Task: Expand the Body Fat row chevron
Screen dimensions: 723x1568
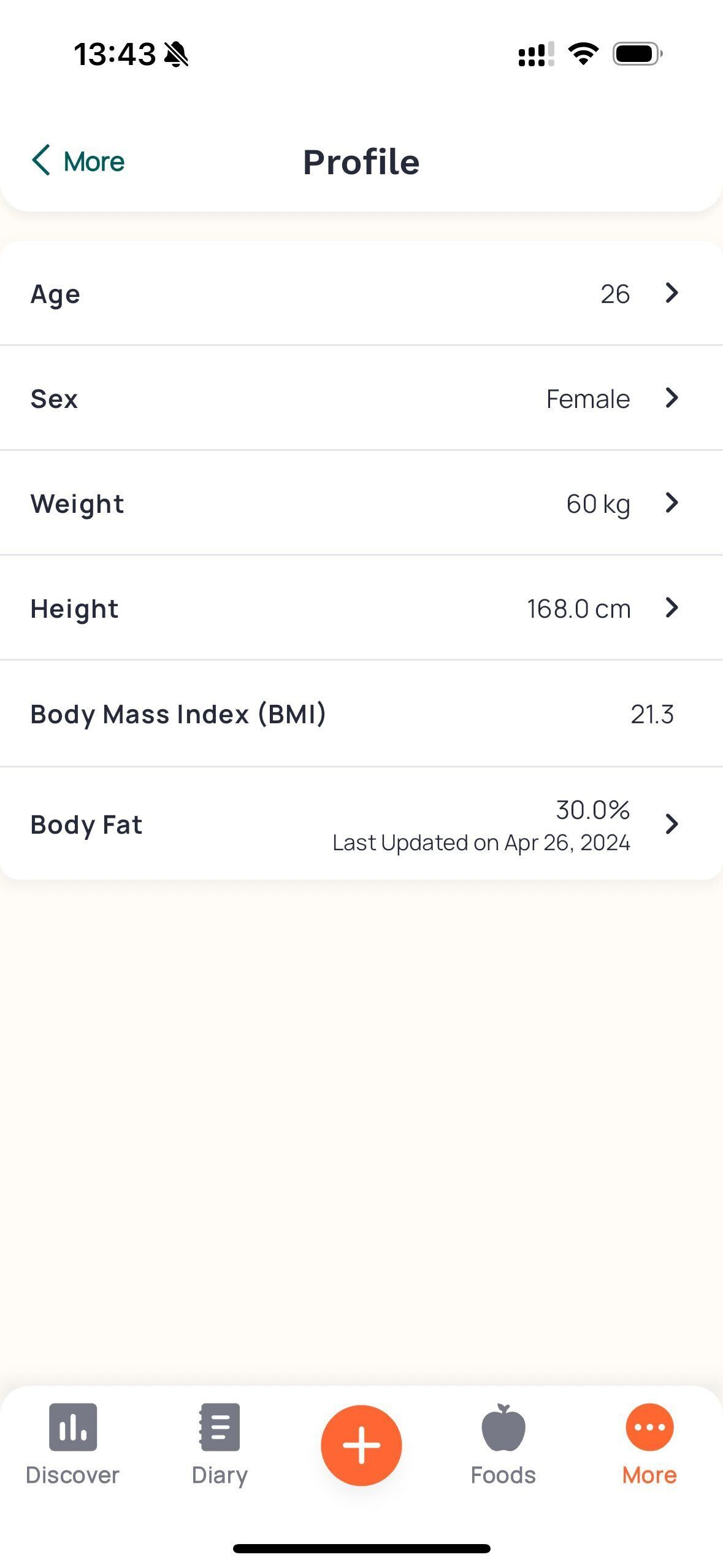Action: (x=671, y=824)
